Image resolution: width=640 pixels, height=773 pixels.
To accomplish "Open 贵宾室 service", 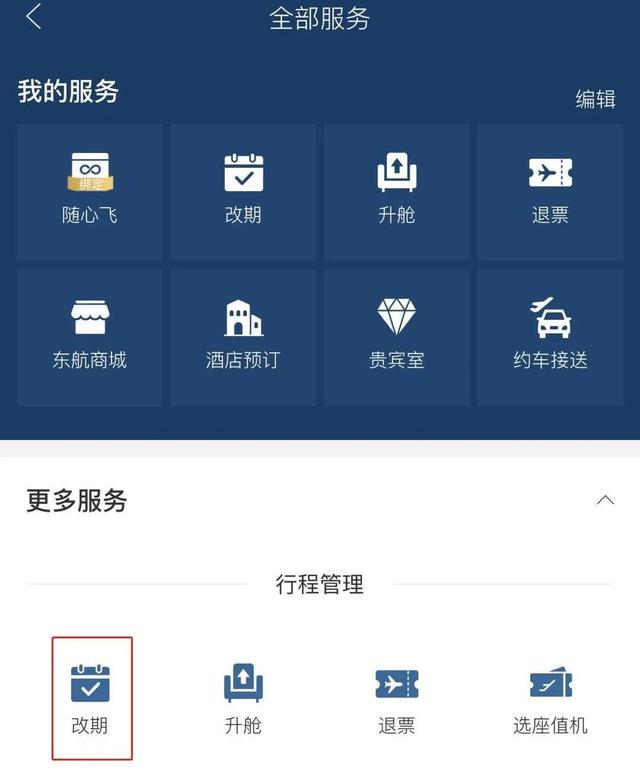I will (396, 338).
